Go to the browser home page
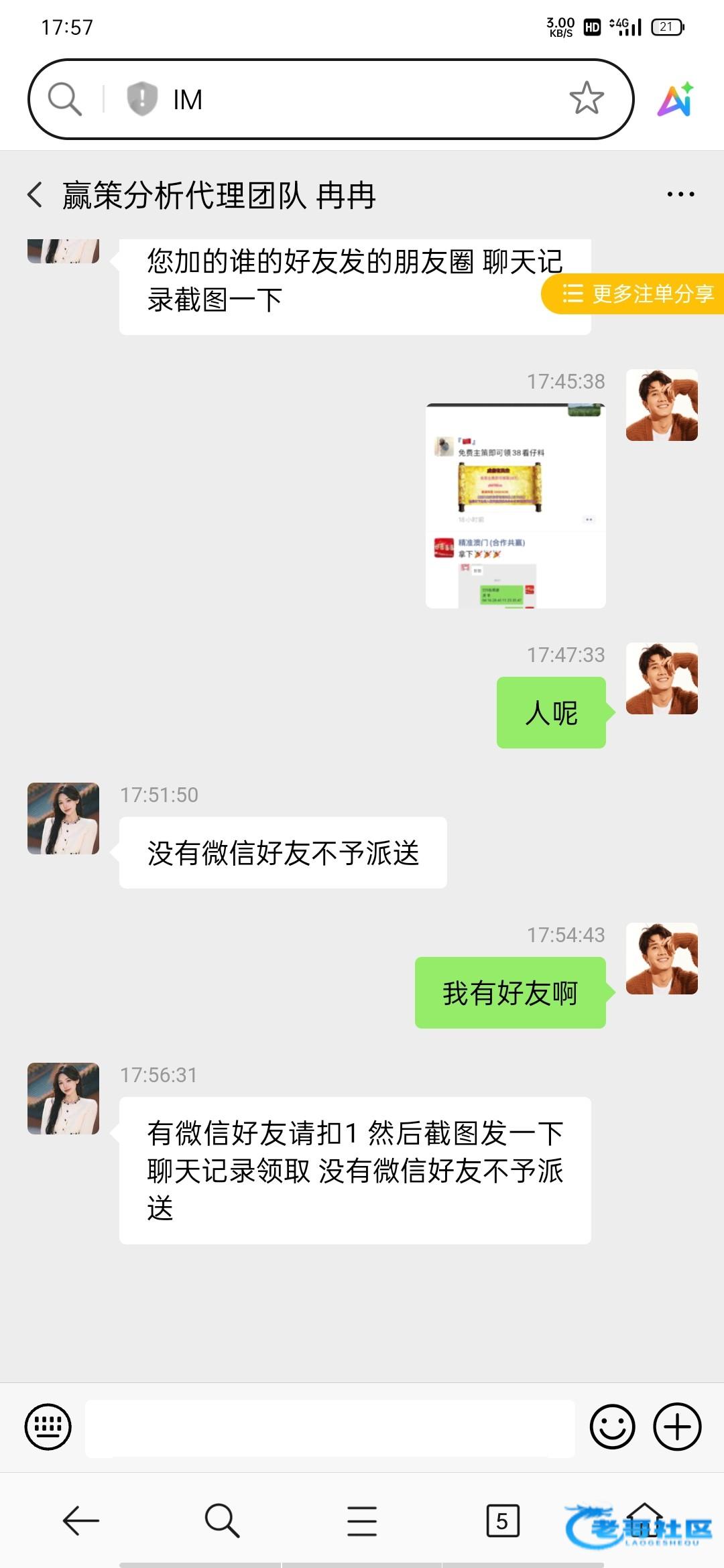 (x=644, y=1520)
